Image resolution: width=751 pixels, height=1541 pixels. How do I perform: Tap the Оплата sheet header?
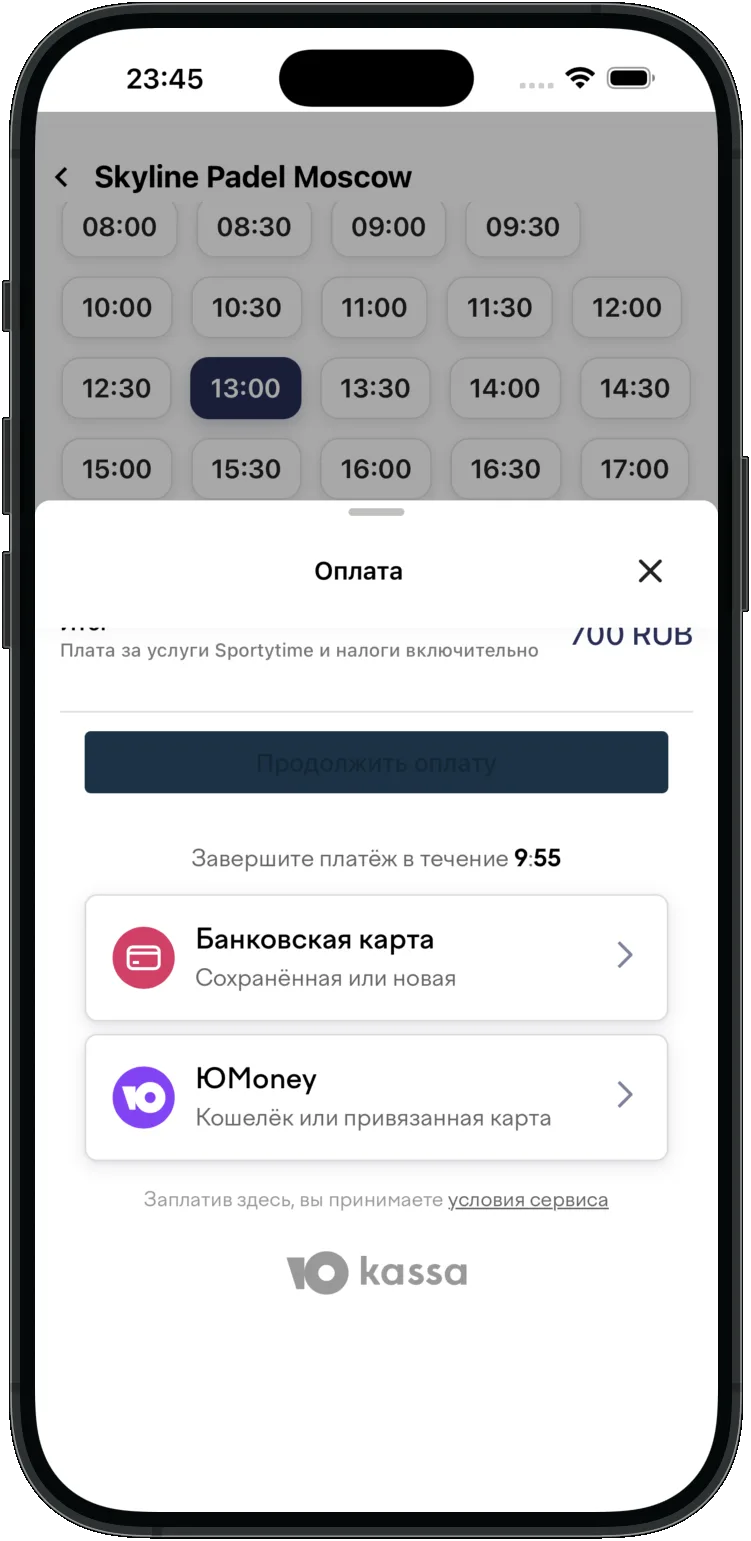coord(358,570)
